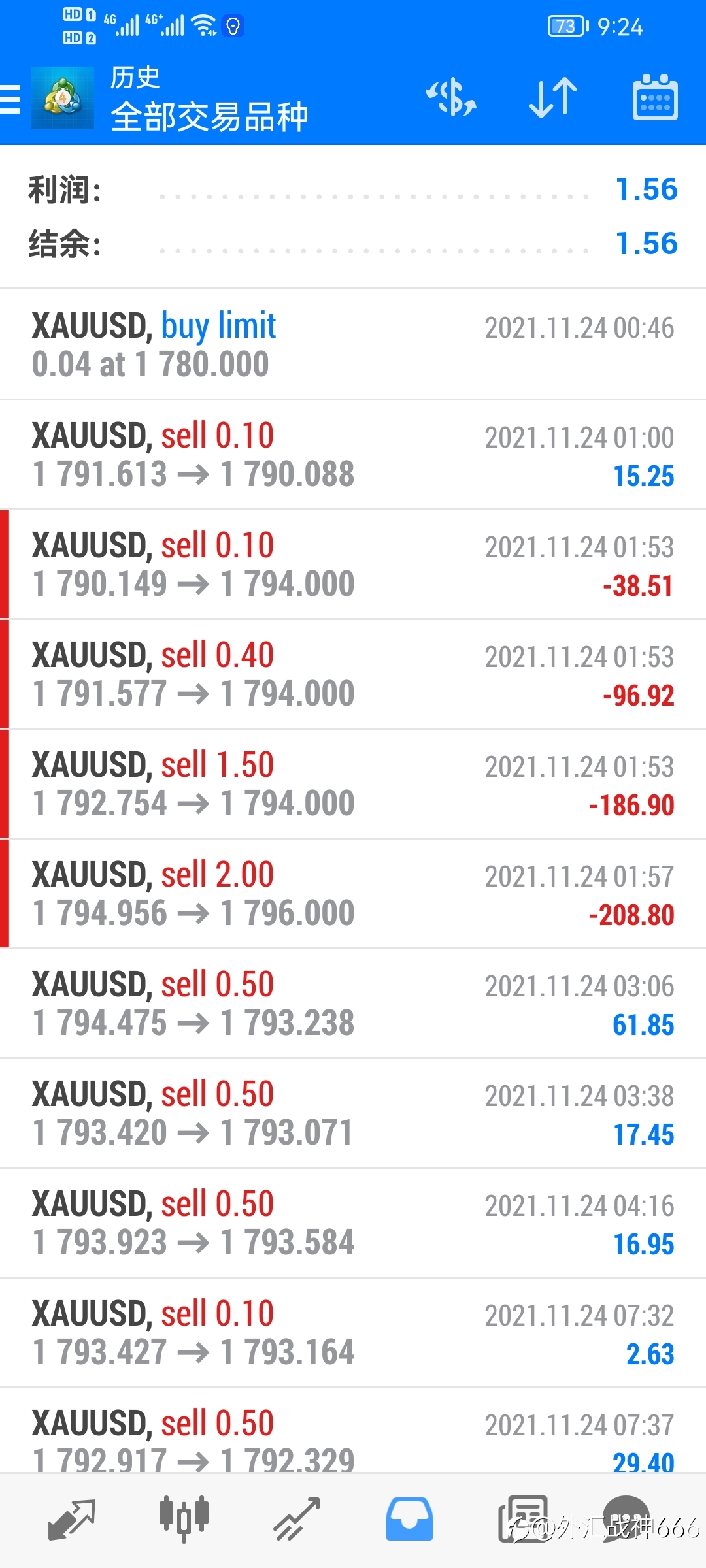Open the sell 0.50 trade with 16.95 profit
The height and width of the screenshot is (1568, 706).
[353, 1223]
